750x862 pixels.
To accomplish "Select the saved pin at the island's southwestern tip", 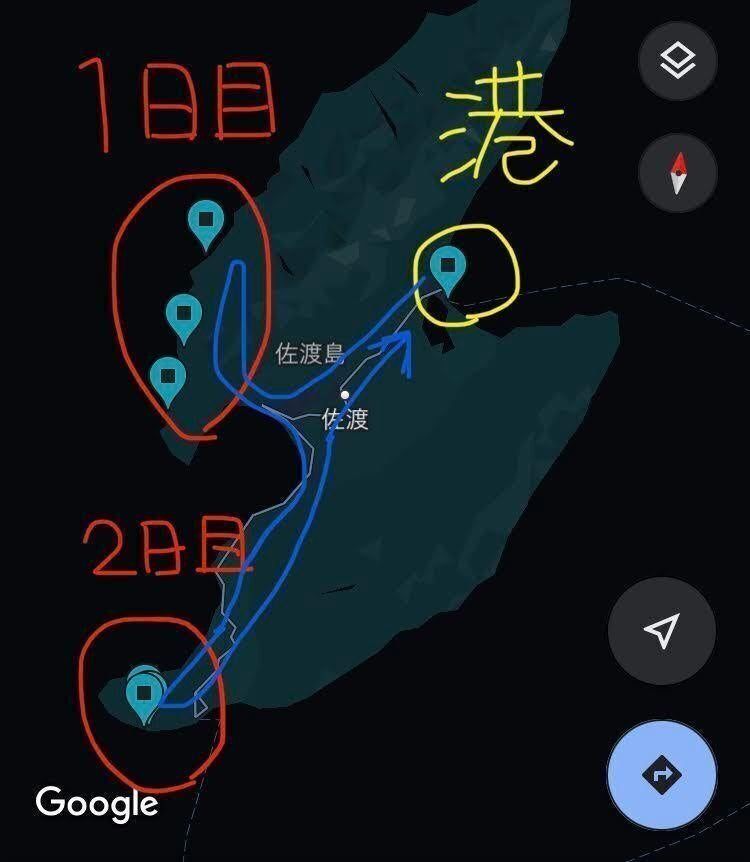I will pos(146,693).
